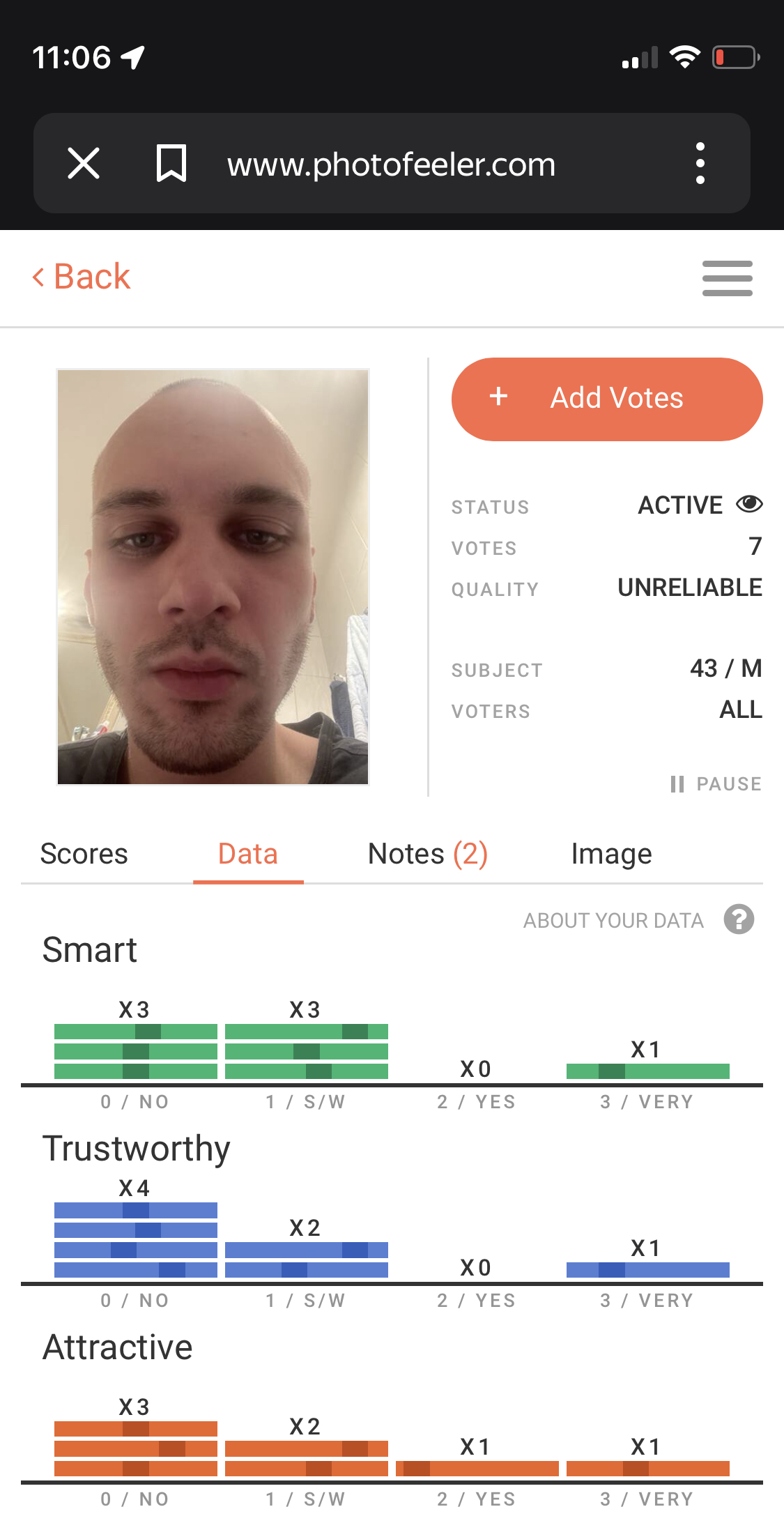The height and width of the screenshot is (1523, 784).
Task: Switch to the Scores tab
Action: (x=84, y=854)
